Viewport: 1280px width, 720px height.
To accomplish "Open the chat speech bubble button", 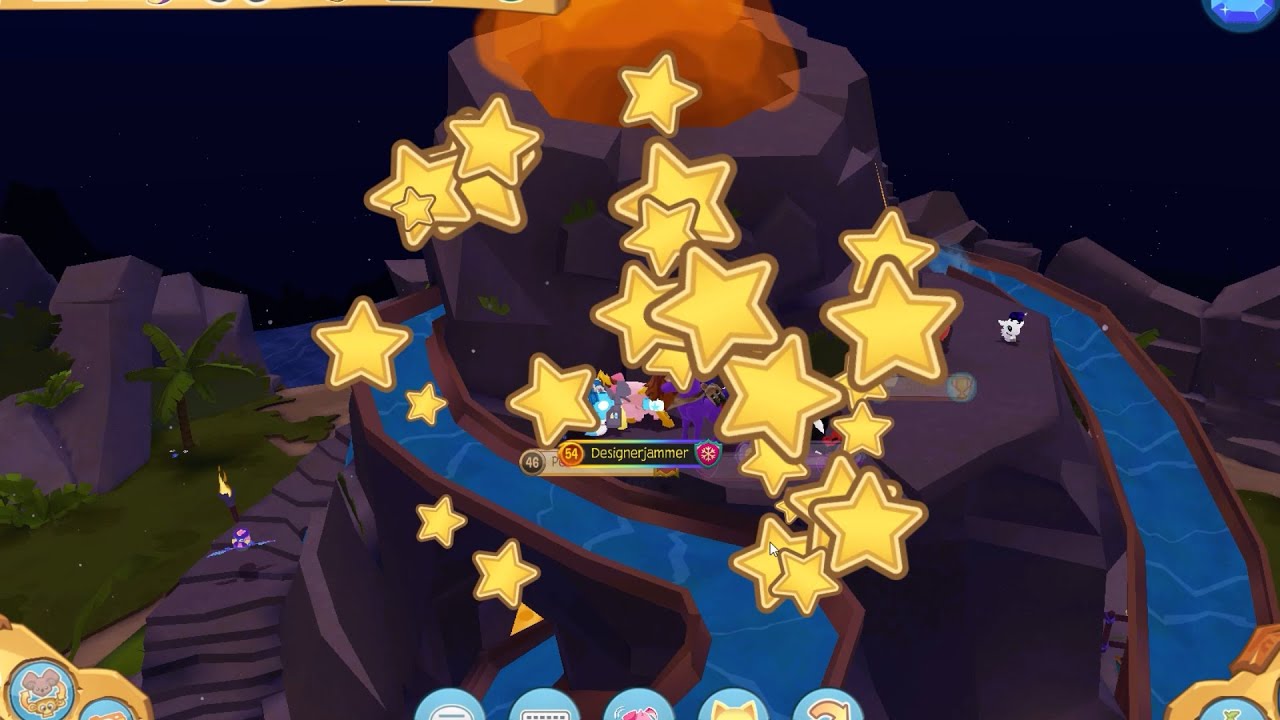I will click(x=450, y=707).
